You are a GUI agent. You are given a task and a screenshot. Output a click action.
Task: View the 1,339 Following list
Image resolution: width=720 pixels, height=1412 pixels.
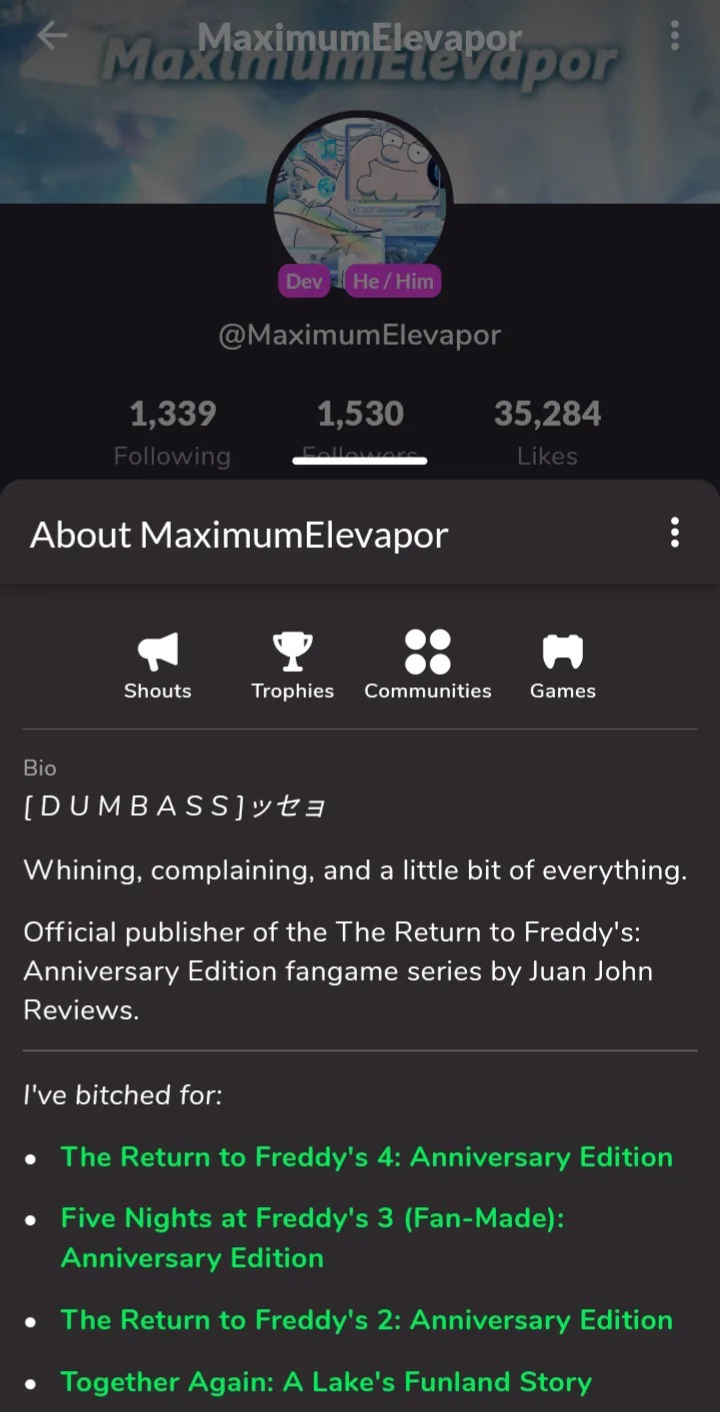pyautogui.click(x=172, y=432)
